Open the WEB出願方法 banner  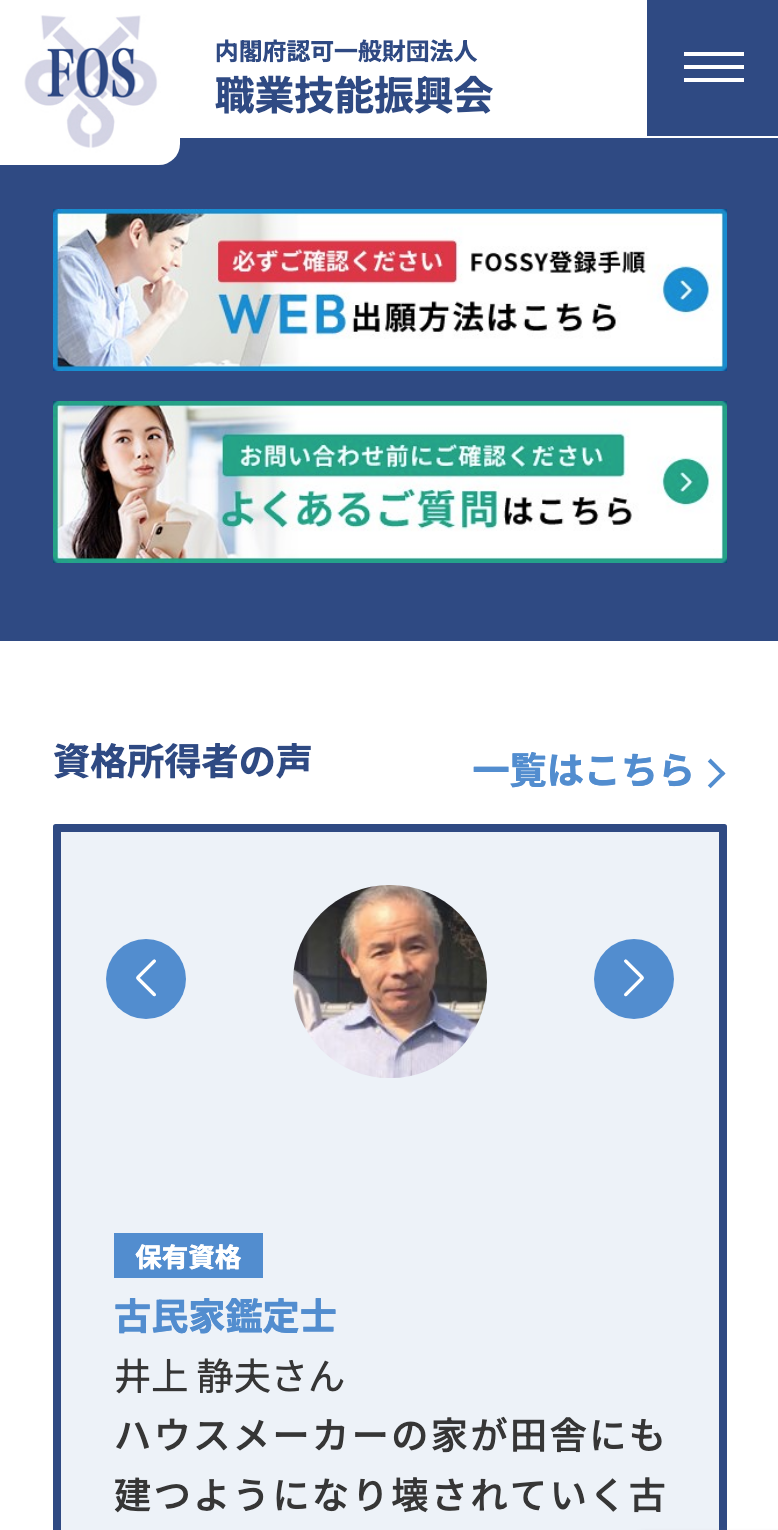click(x=390, y=290)
